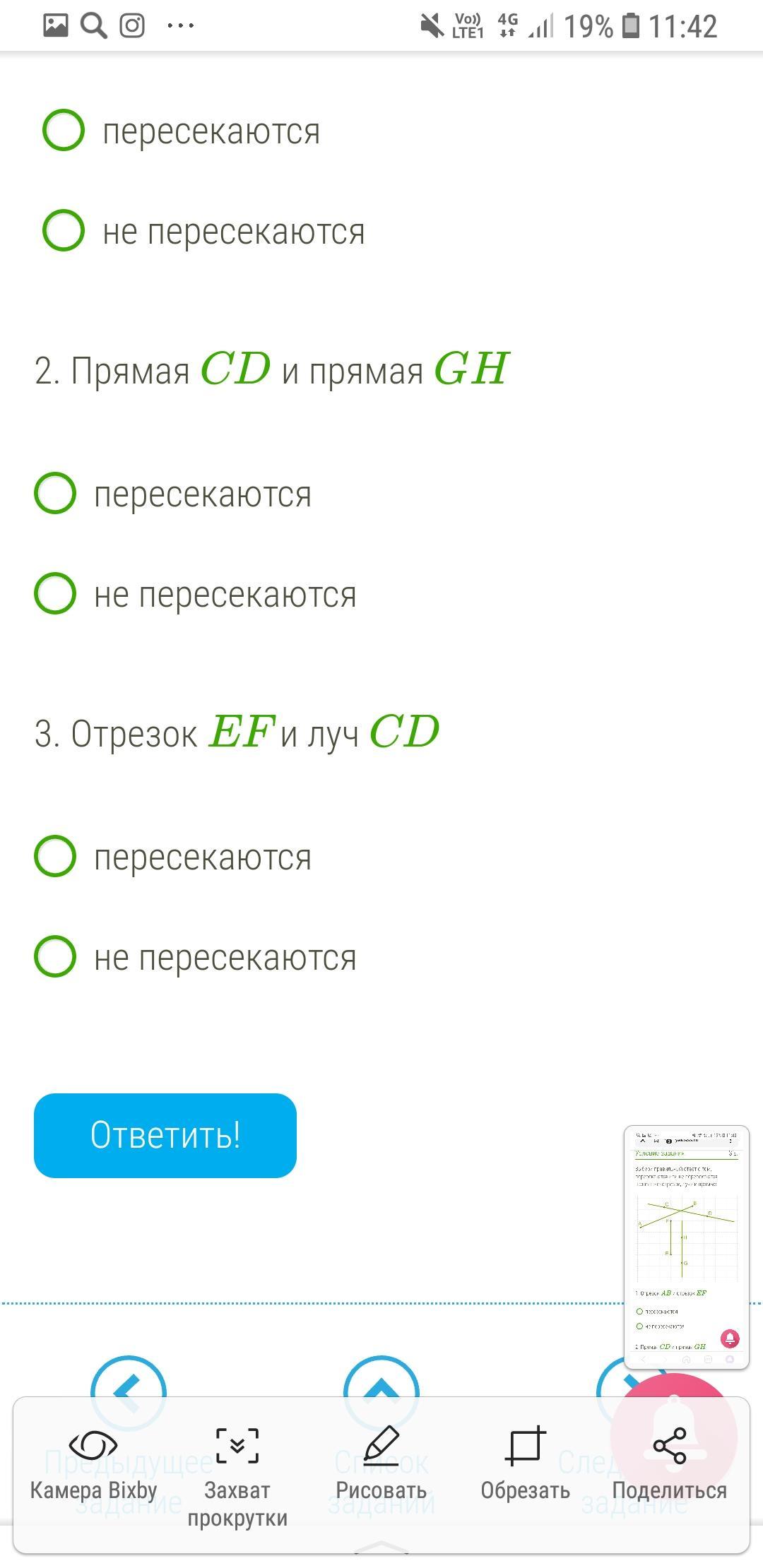Start Захват прокрутки scroll capture
The height and width of the screenshot is (1568, 763).
pos(237,1472)
